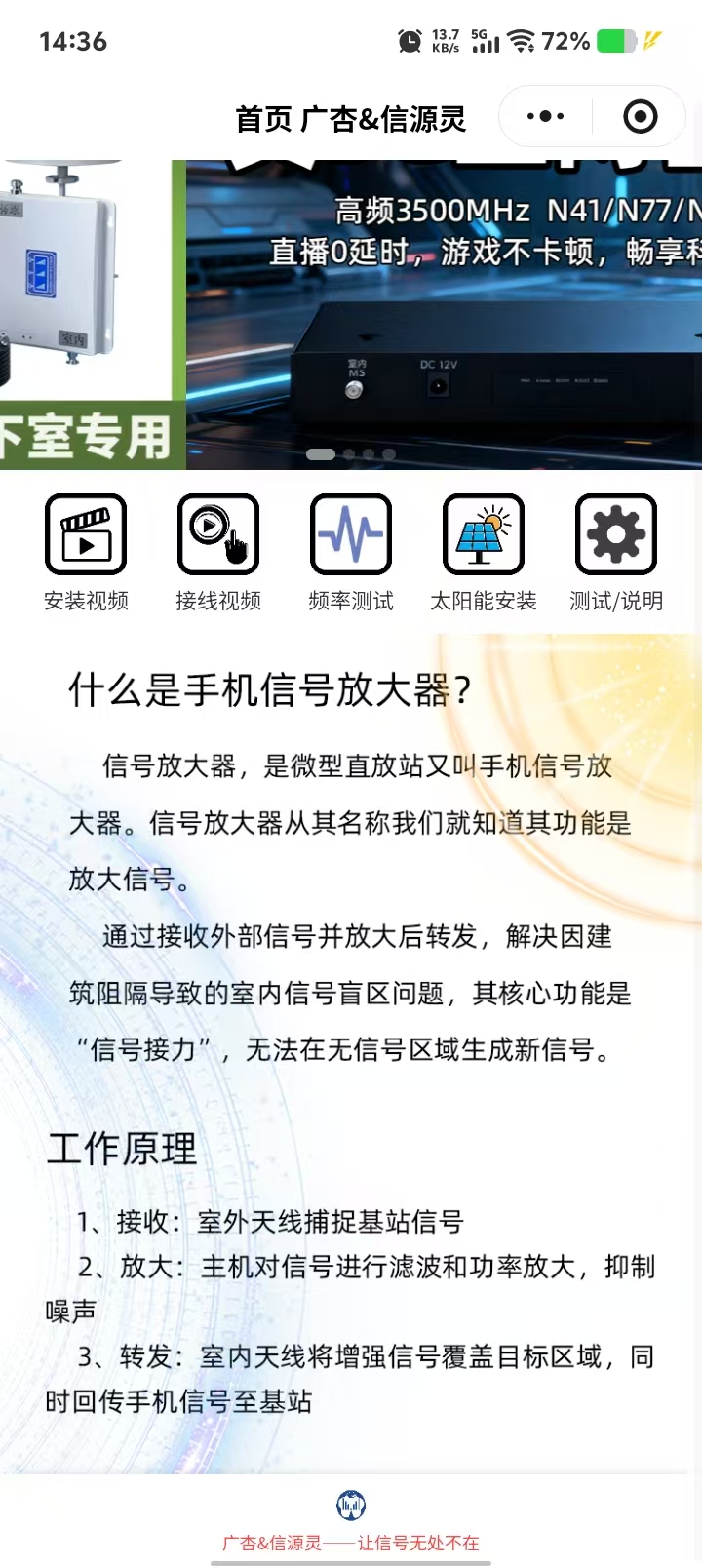Open the 测试/说明 settings shortcut
The height and width of the screenshot is (1568, 702).
pyautogui.click(x=616, y=552)
